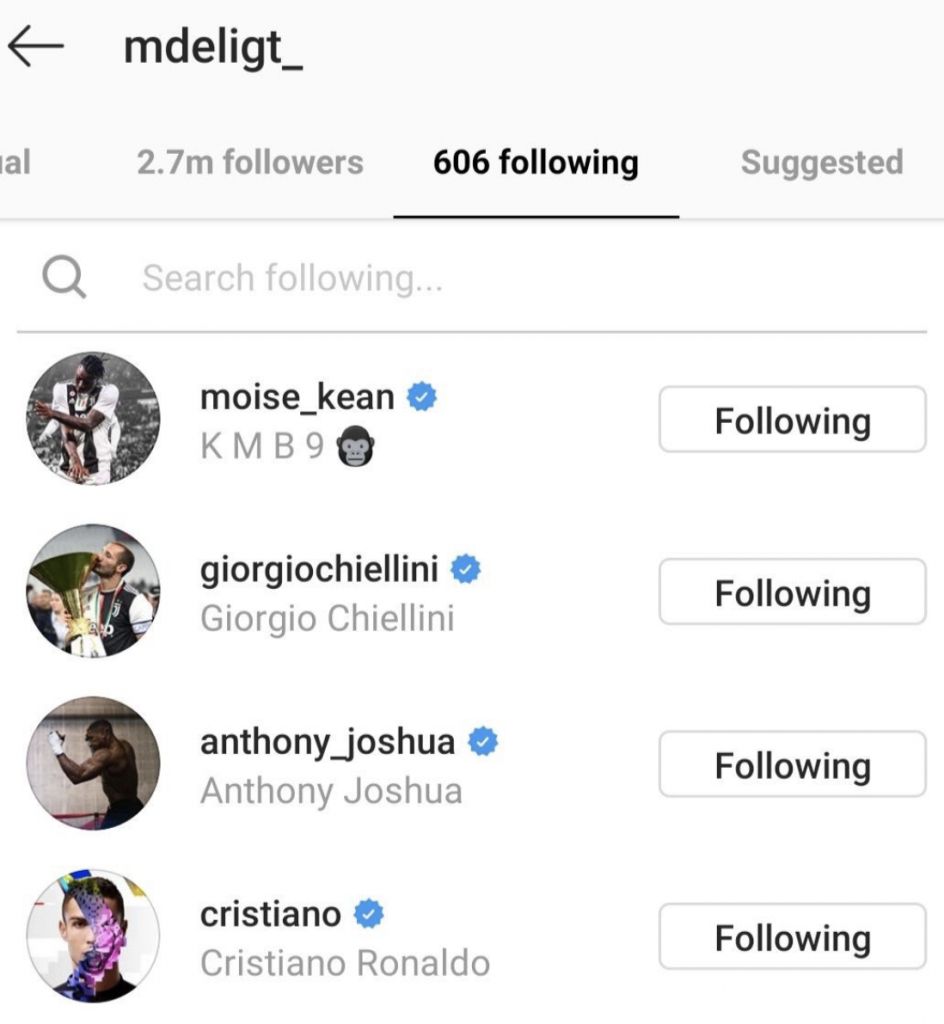
Task: Click anthony_joshua's verified badge
Action: pyautogui.click(x=485, y=740)
